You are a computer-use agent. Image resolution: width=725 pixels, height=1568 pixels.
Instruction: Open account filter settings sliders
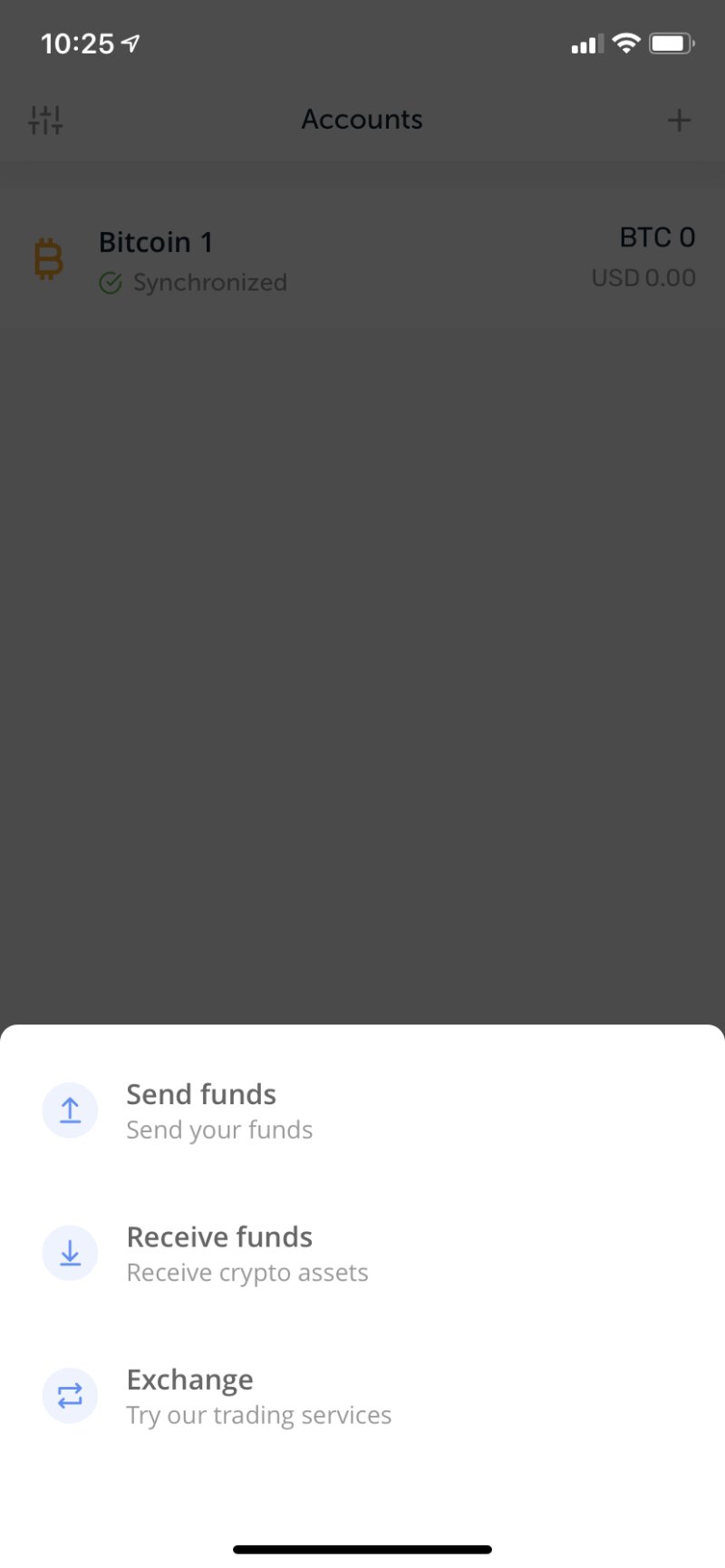(45, 120)
